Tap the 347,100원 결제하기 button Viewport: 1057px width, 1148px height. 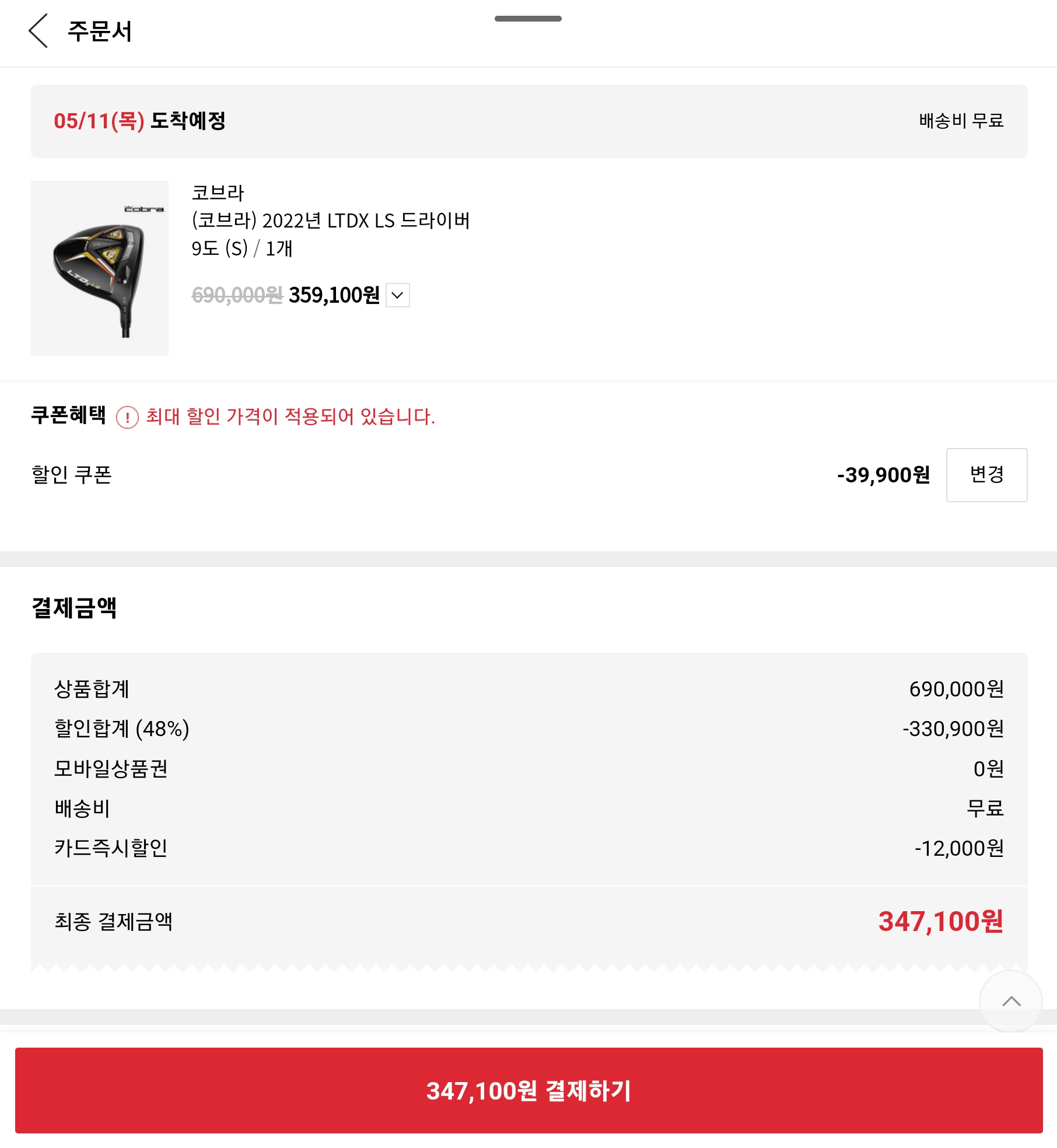(528, 1090)
